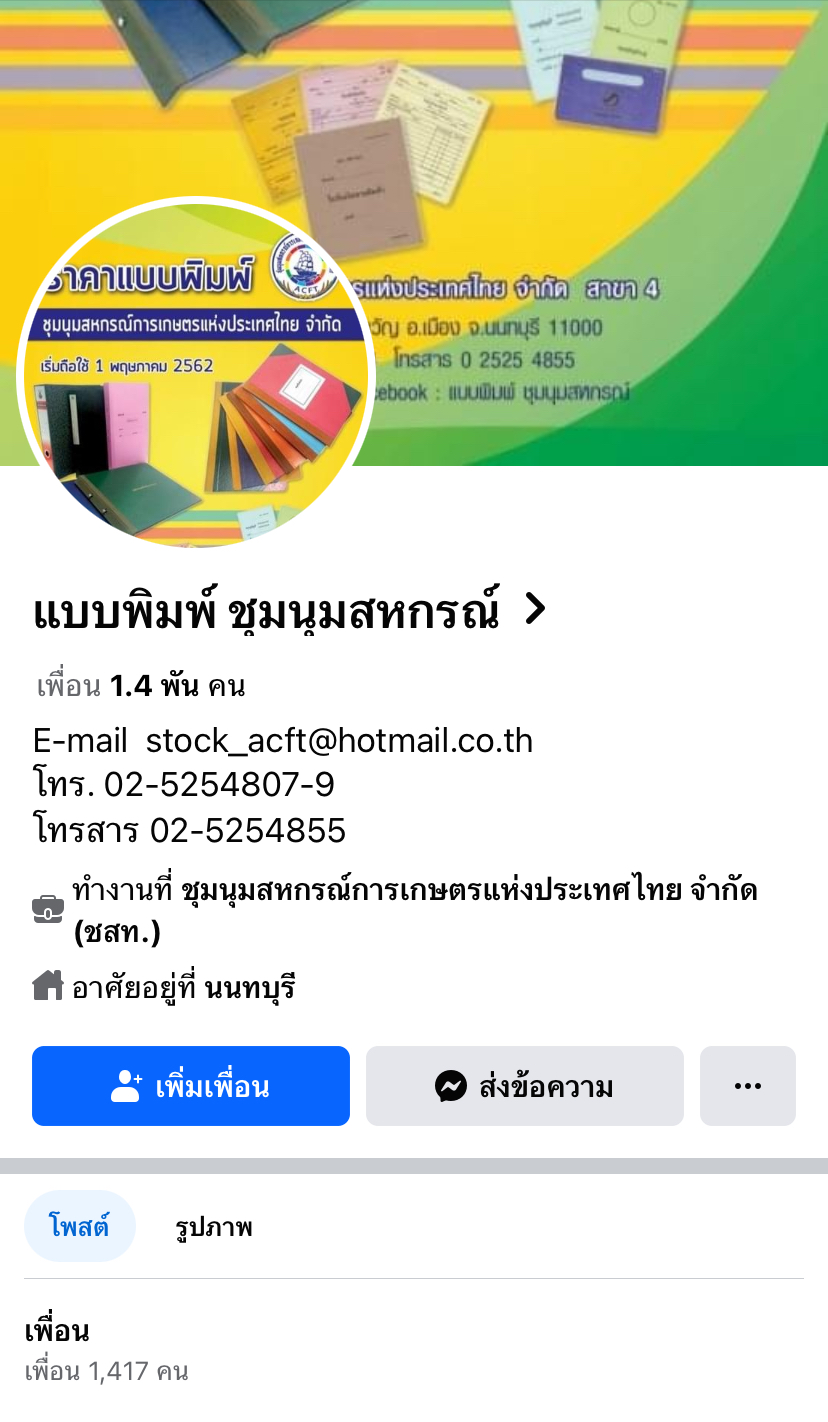The image size is (828, 1422).
Task: Expand profile name แบบพิมพ์ ชุมนุมสหกรณ์ chevron
Action: [x=536, y=609]
